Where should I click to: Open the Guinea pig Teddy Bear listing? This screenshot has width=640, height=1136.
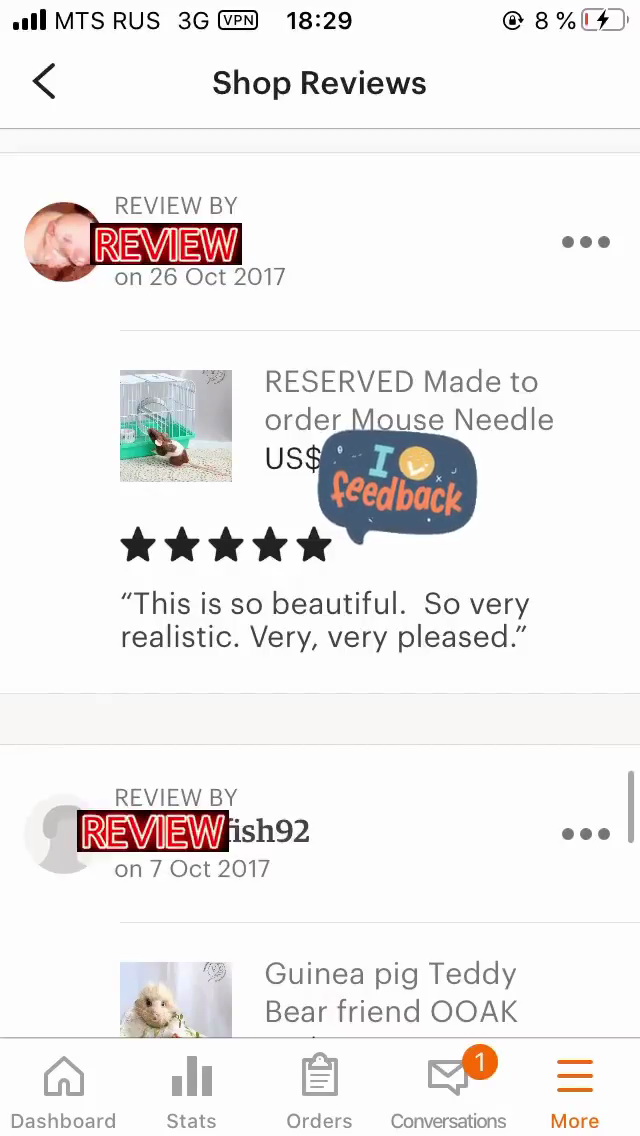[390, 992]
